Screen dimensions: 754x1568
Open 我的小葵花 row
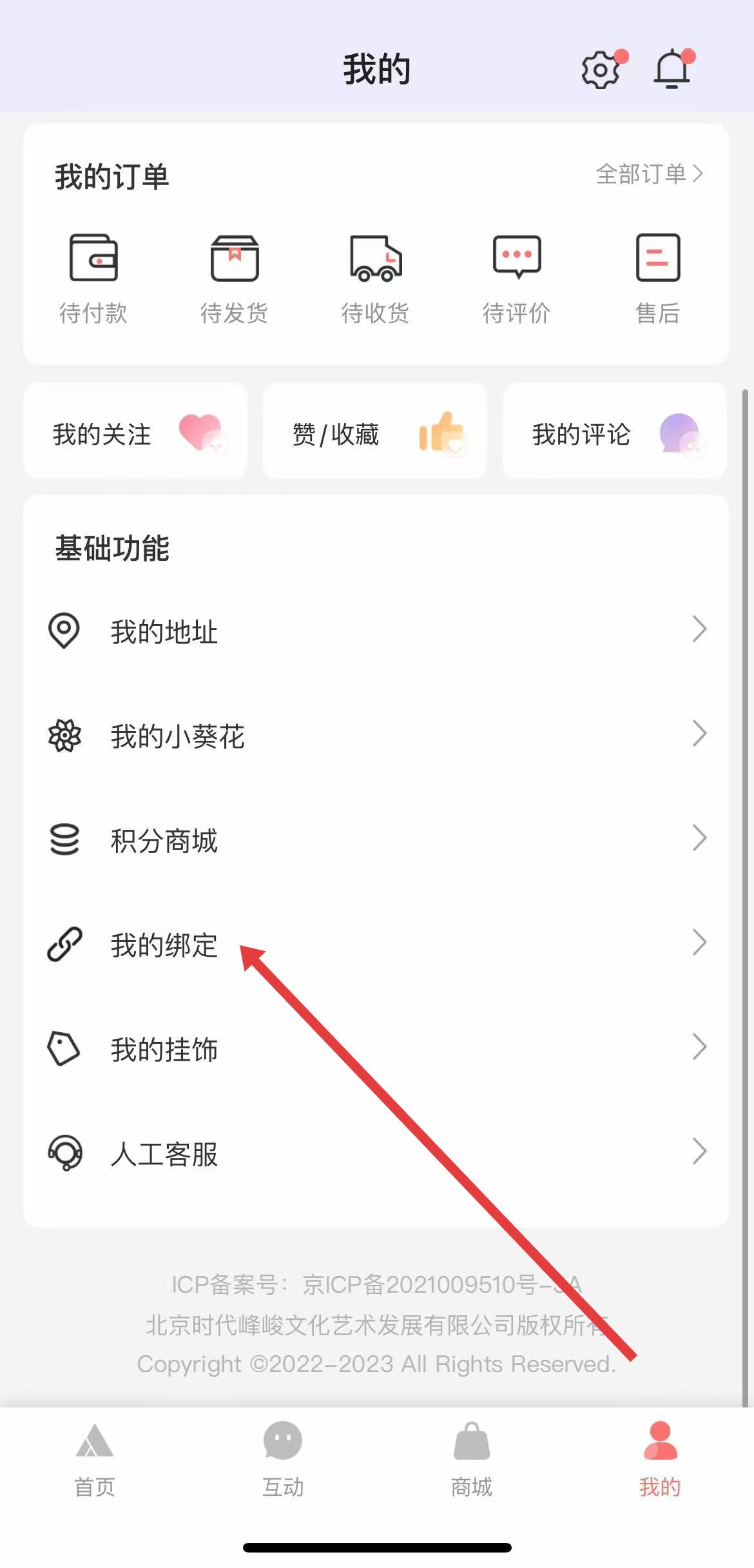[x=376, y=735]
